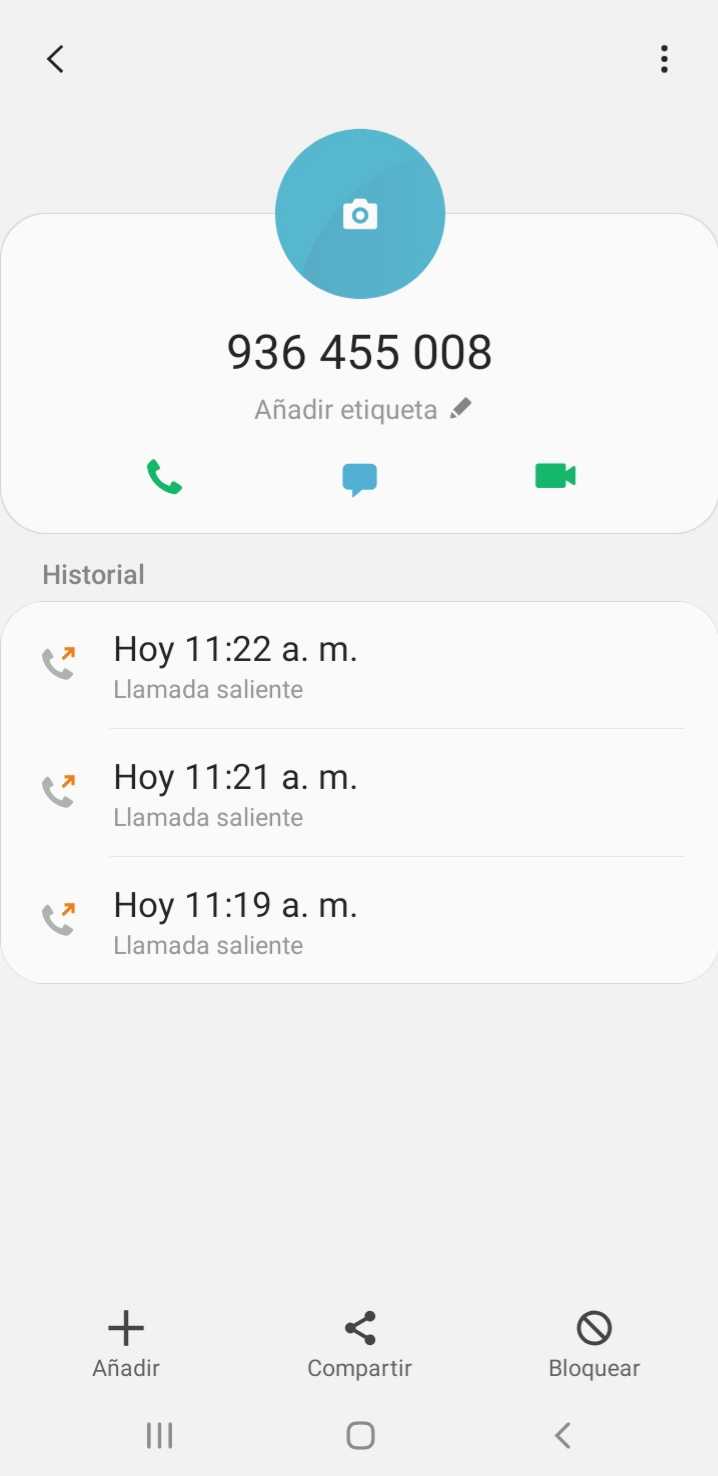Share this number with Compartir
Screen dimensions: 718x1476
click(x=360, y=1344)
